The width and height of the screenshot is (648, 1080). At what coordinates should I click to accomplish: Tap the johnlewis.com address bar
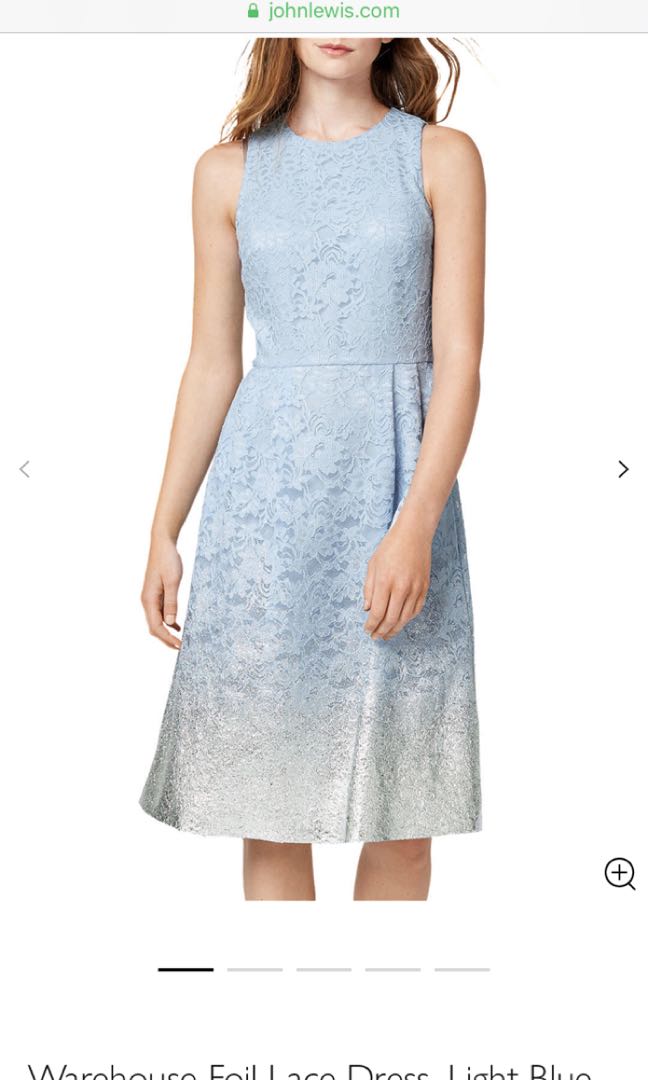pos(324,12)
